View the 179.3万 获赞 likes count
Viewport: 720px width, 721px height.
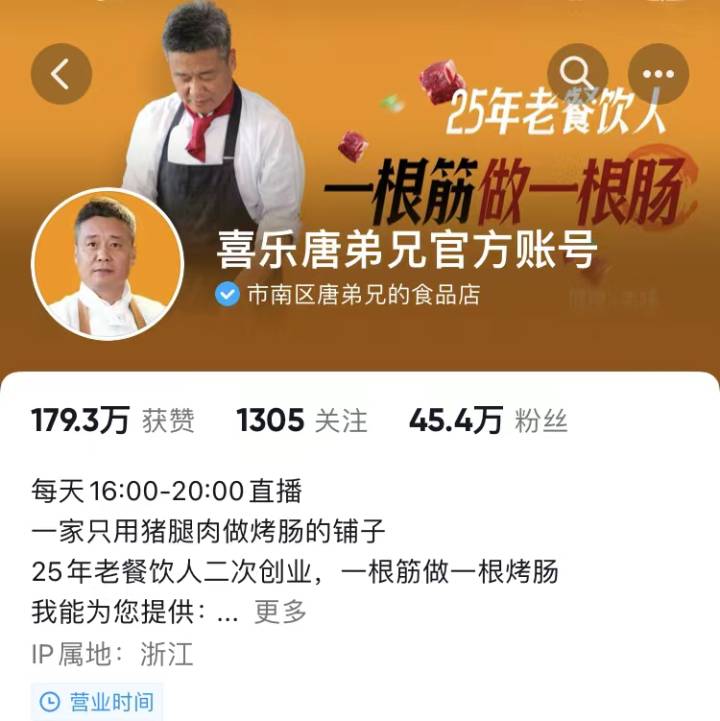pyautogui.click(x=112, y=421)
